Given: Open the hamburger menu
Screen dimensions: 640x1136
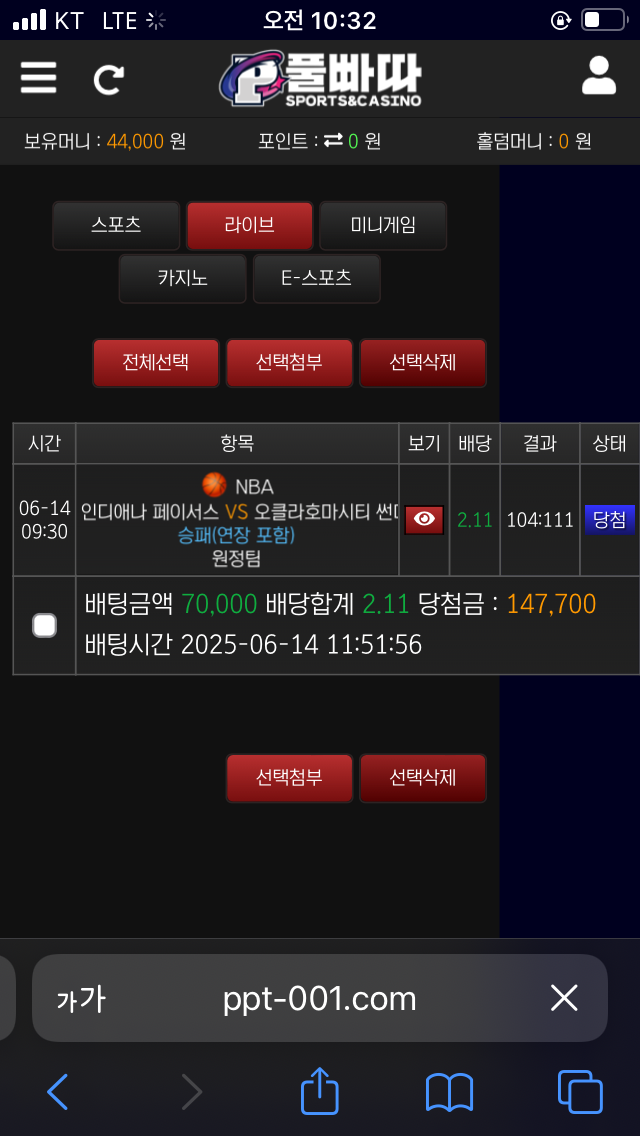Looking at the screenshot, I should pos(38,77).
